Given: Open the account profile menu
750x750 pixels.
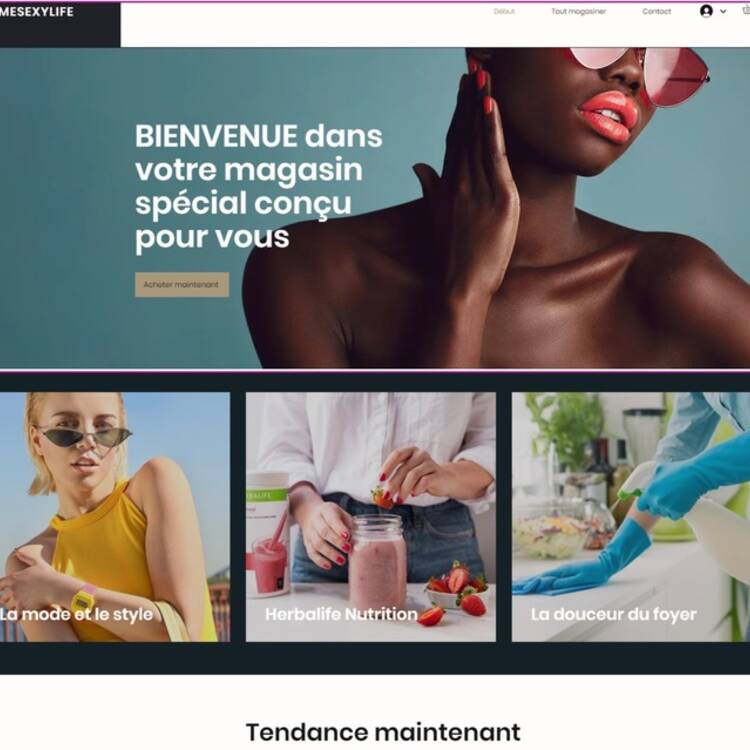Looking at the screenshot, I should 708,11.
